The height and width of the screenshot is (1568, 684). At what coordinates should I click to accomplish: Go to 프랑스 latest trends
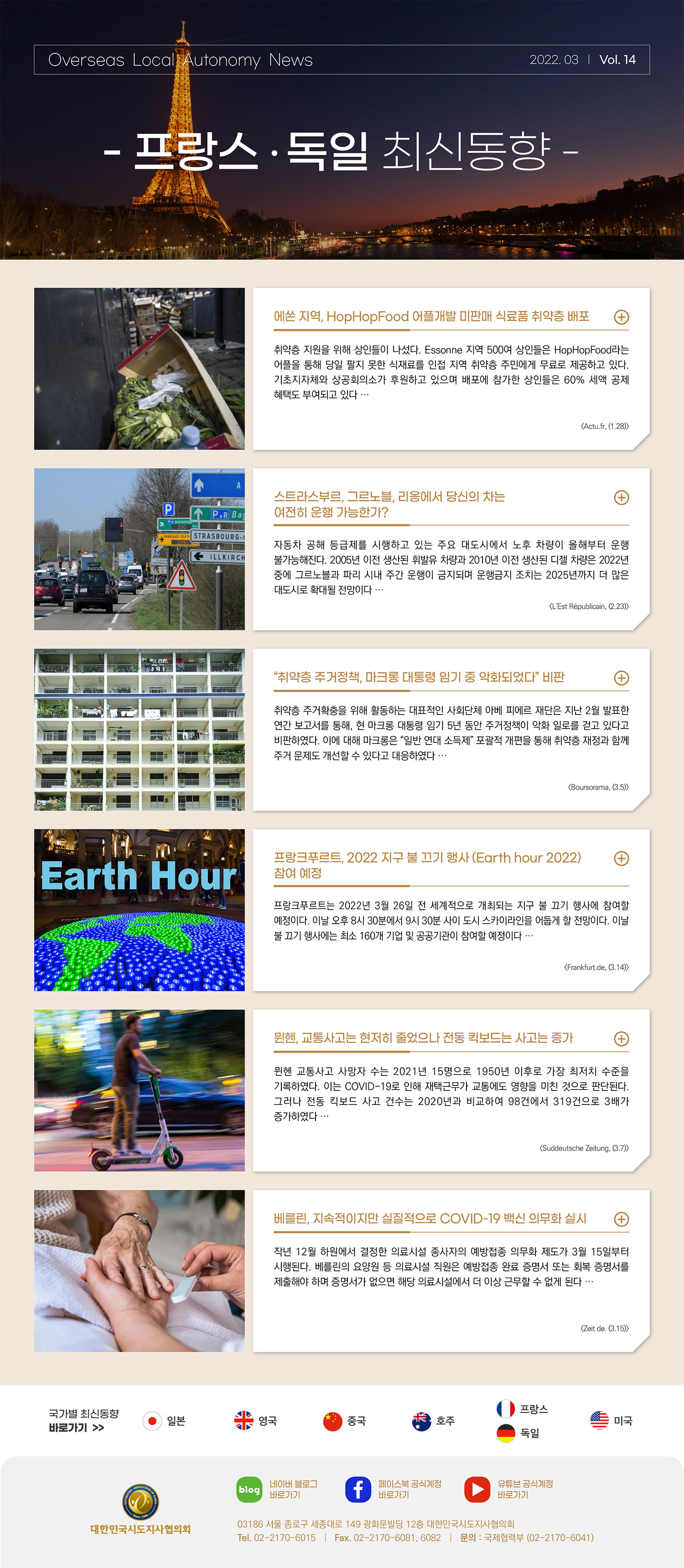523,1409
